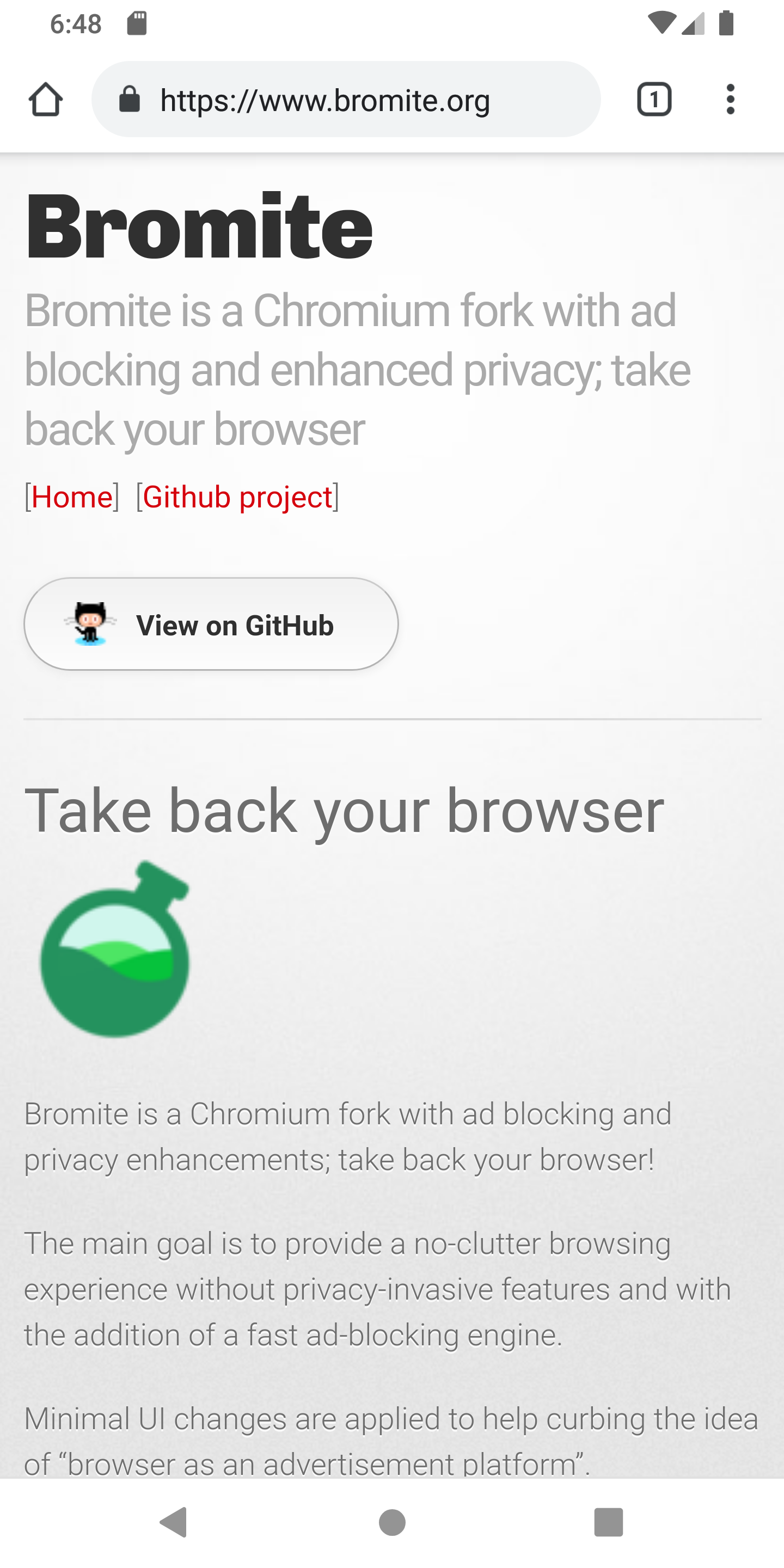This screenshot has width=784, height=1568.
Task: Open the browser overflow menu
Action: [x=730, y=99]
